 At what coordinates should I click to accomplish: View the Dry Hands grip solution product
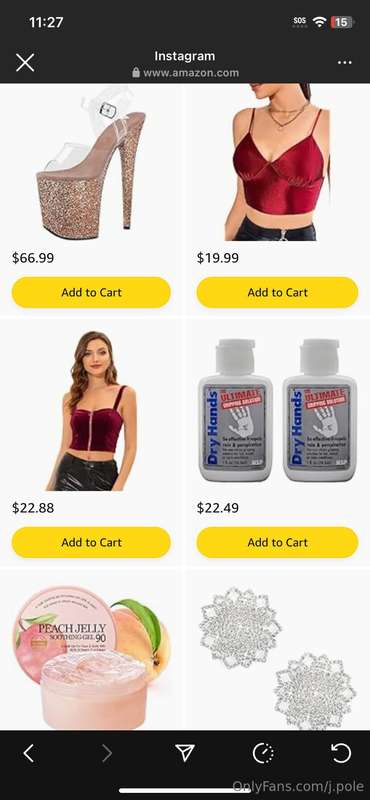[x=277, y=410]
